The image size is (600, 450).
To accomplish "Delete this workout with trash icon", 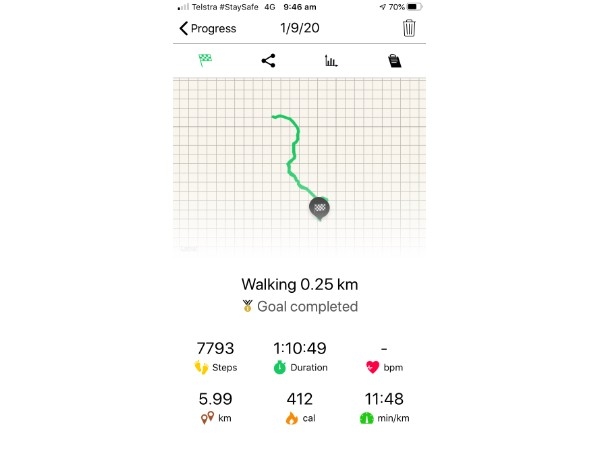I will point(409,28).
